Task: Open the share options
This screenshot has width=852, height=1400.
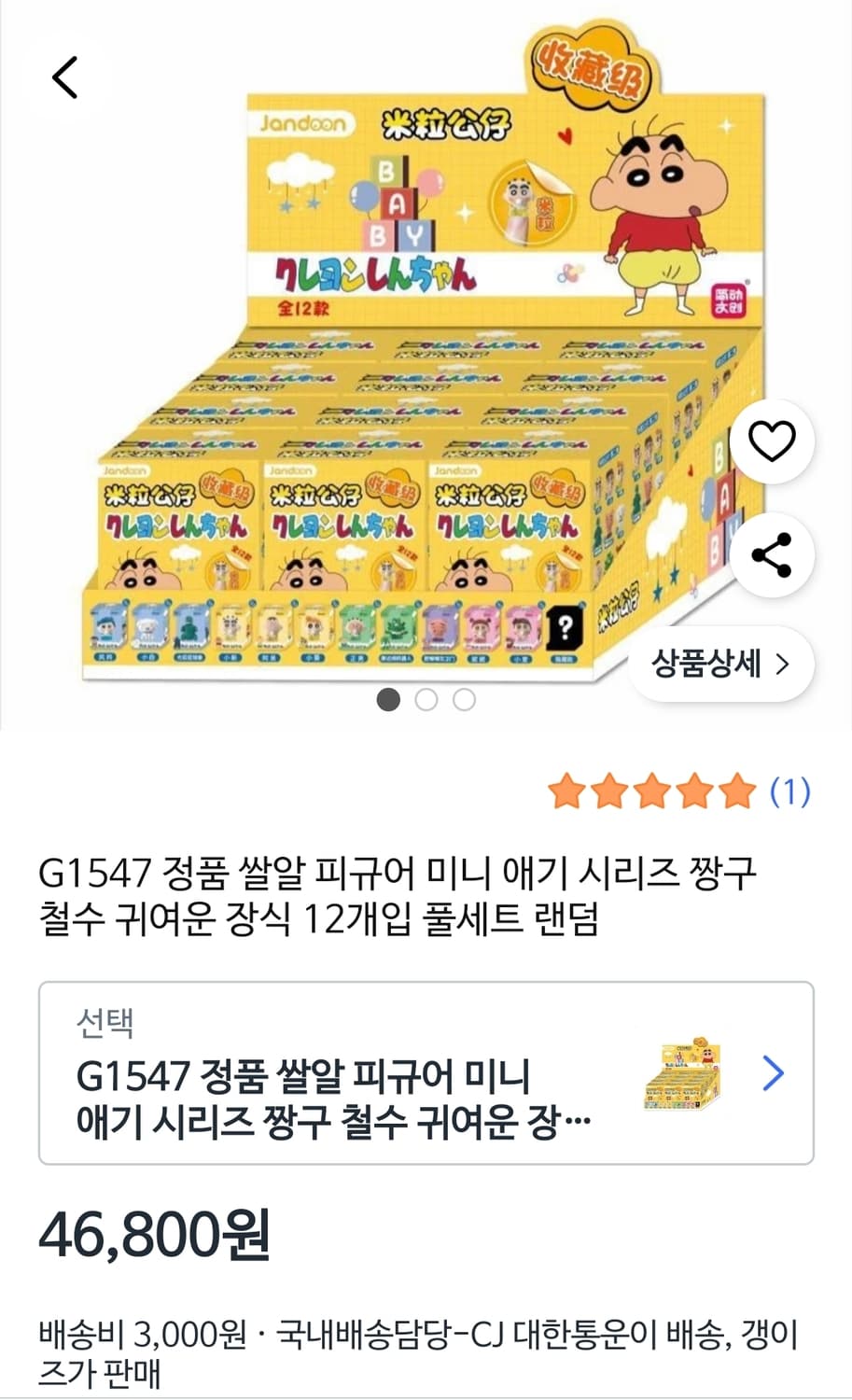Action: click(x=772, y=555)
